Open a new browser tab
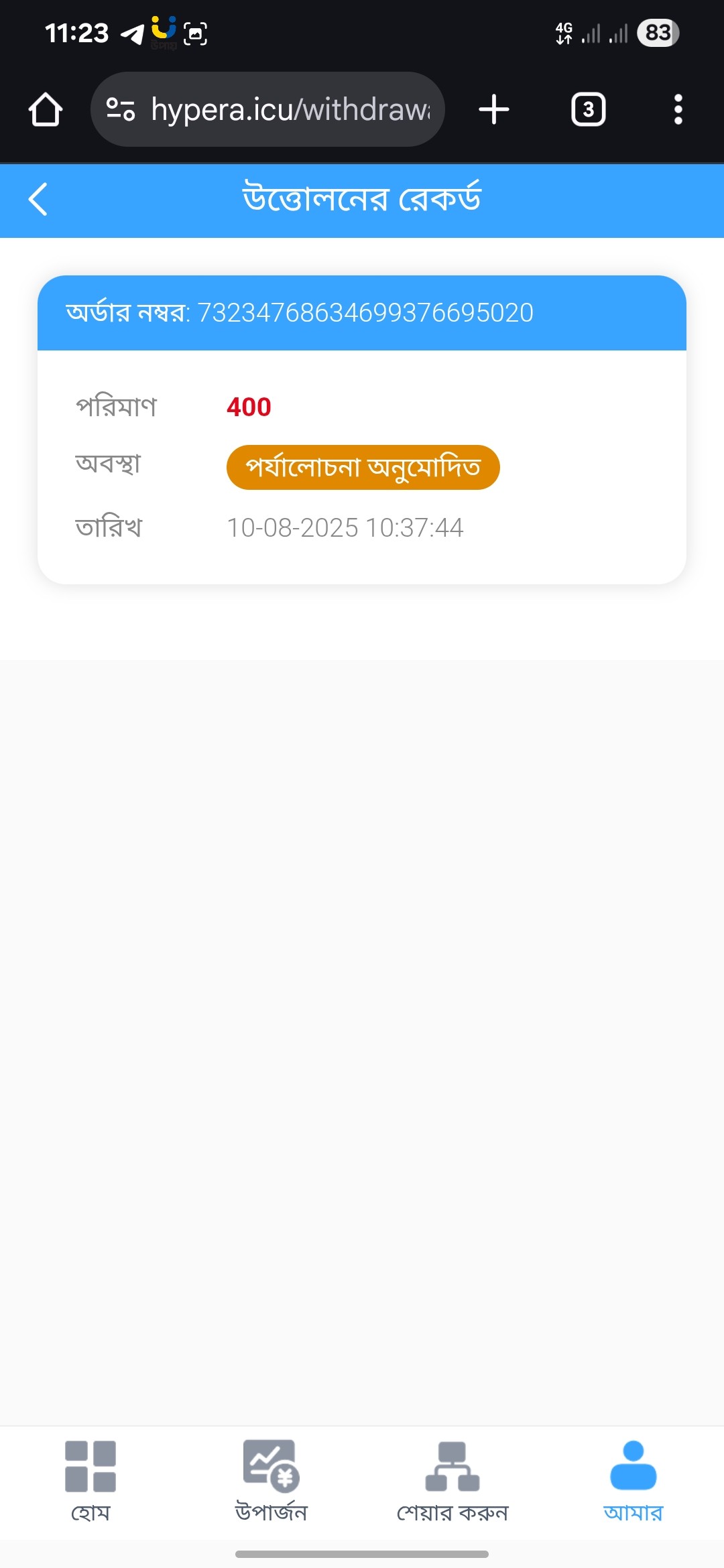 click(494, 109)
